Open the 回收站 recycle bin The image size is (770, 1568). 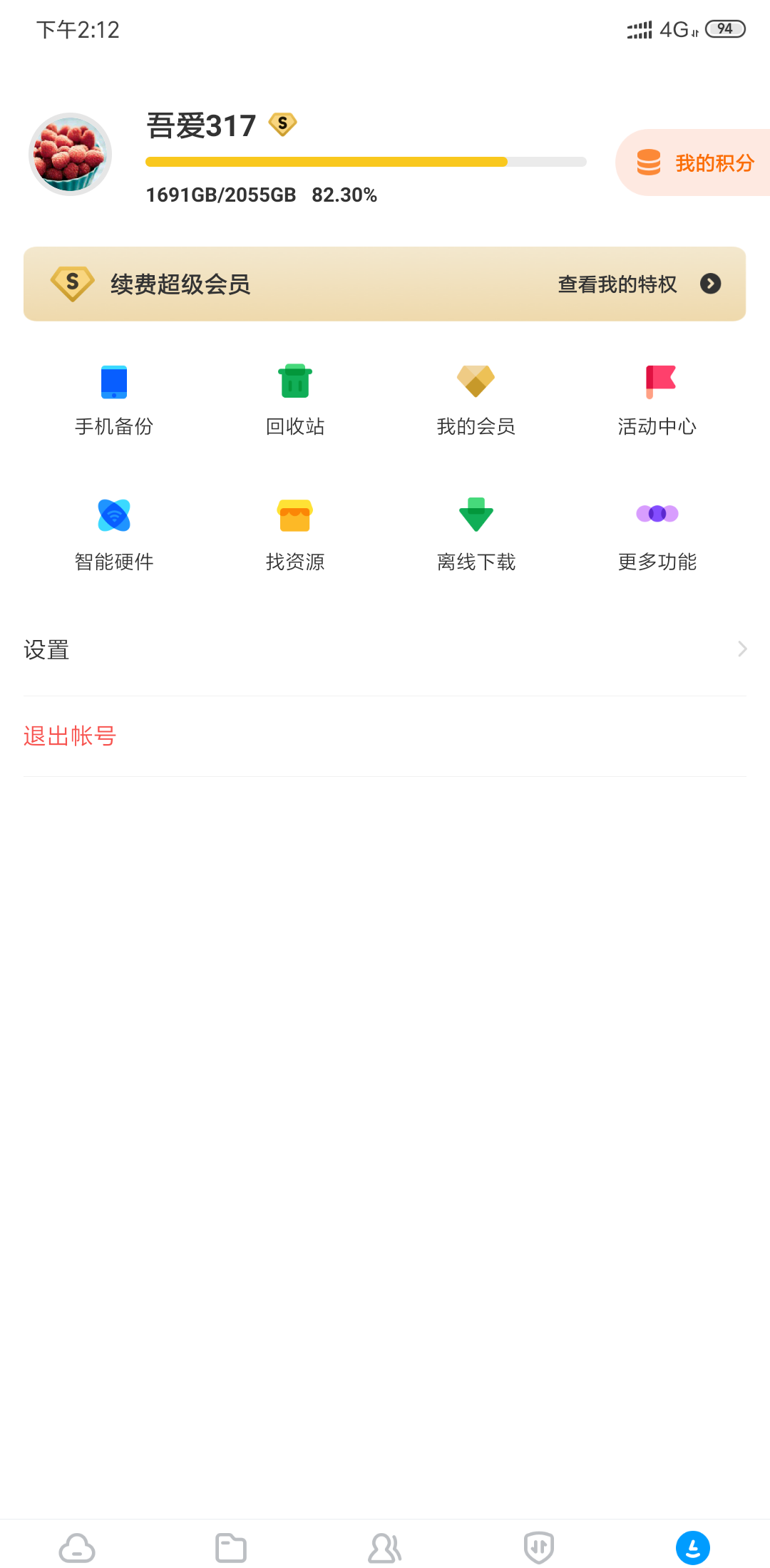(x=295, y=399)
